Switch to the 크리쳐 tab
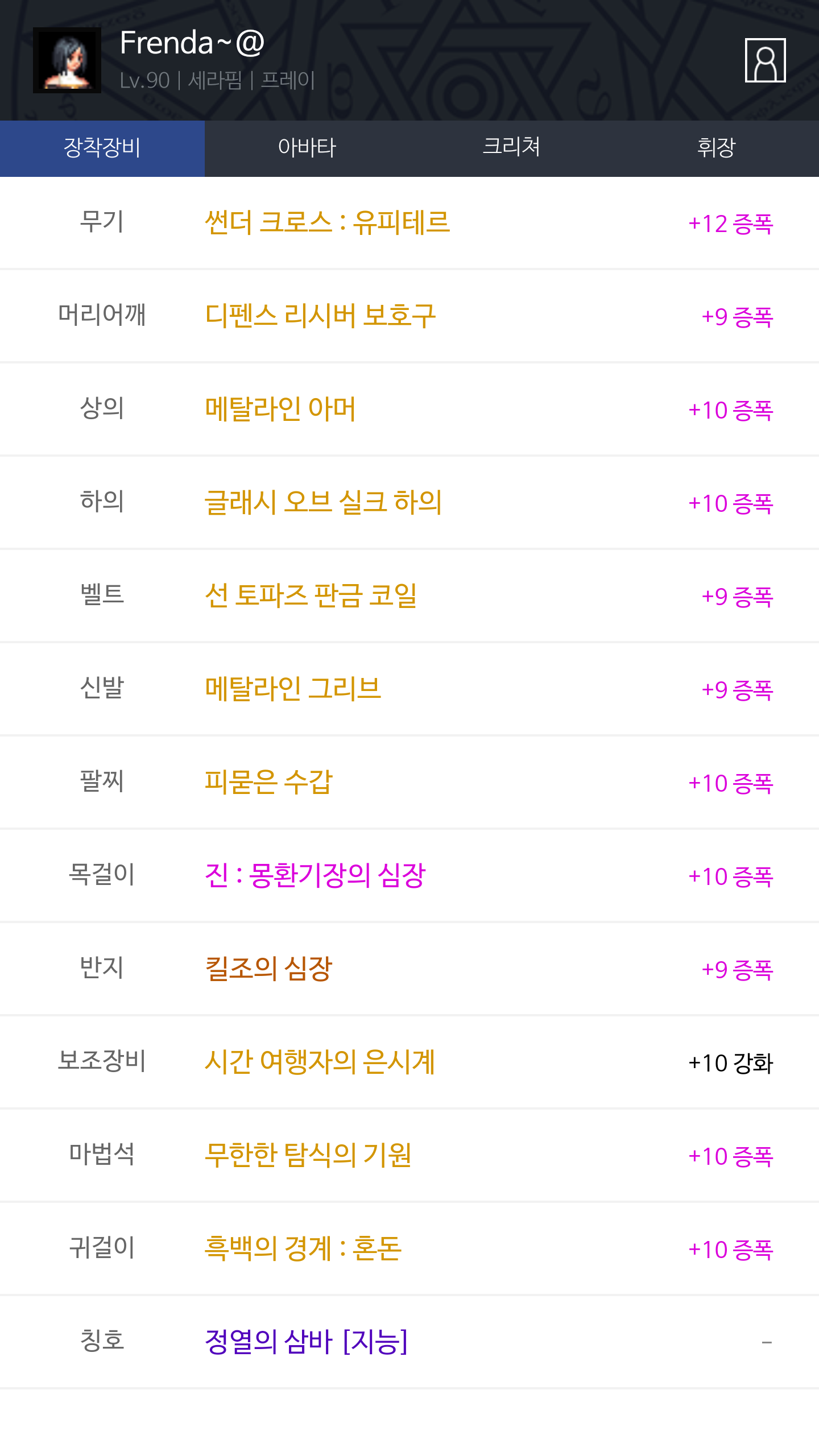Viewport: 819px width, 1456px height. [512, 148]
